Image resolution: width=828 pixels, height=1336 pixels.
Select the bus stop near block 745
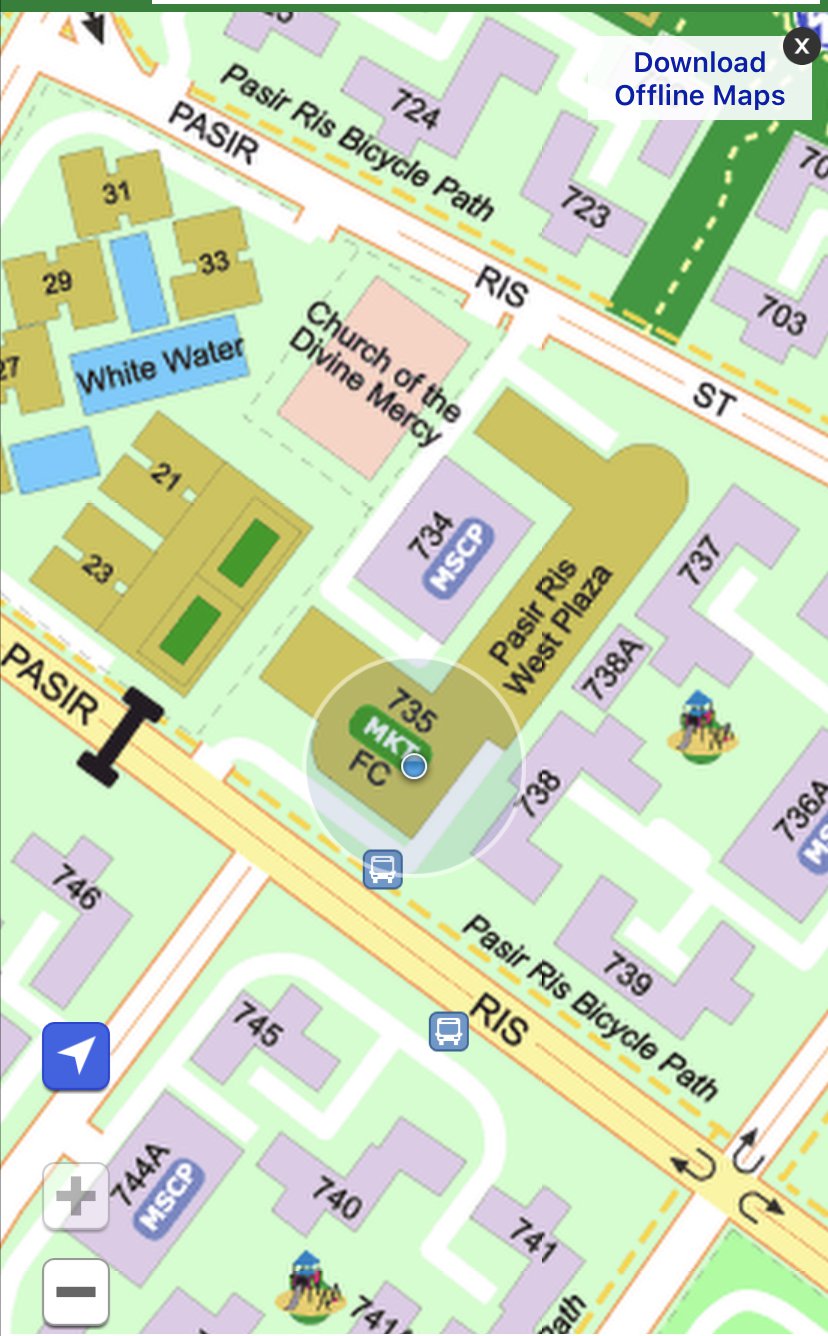coord(449,1031)
